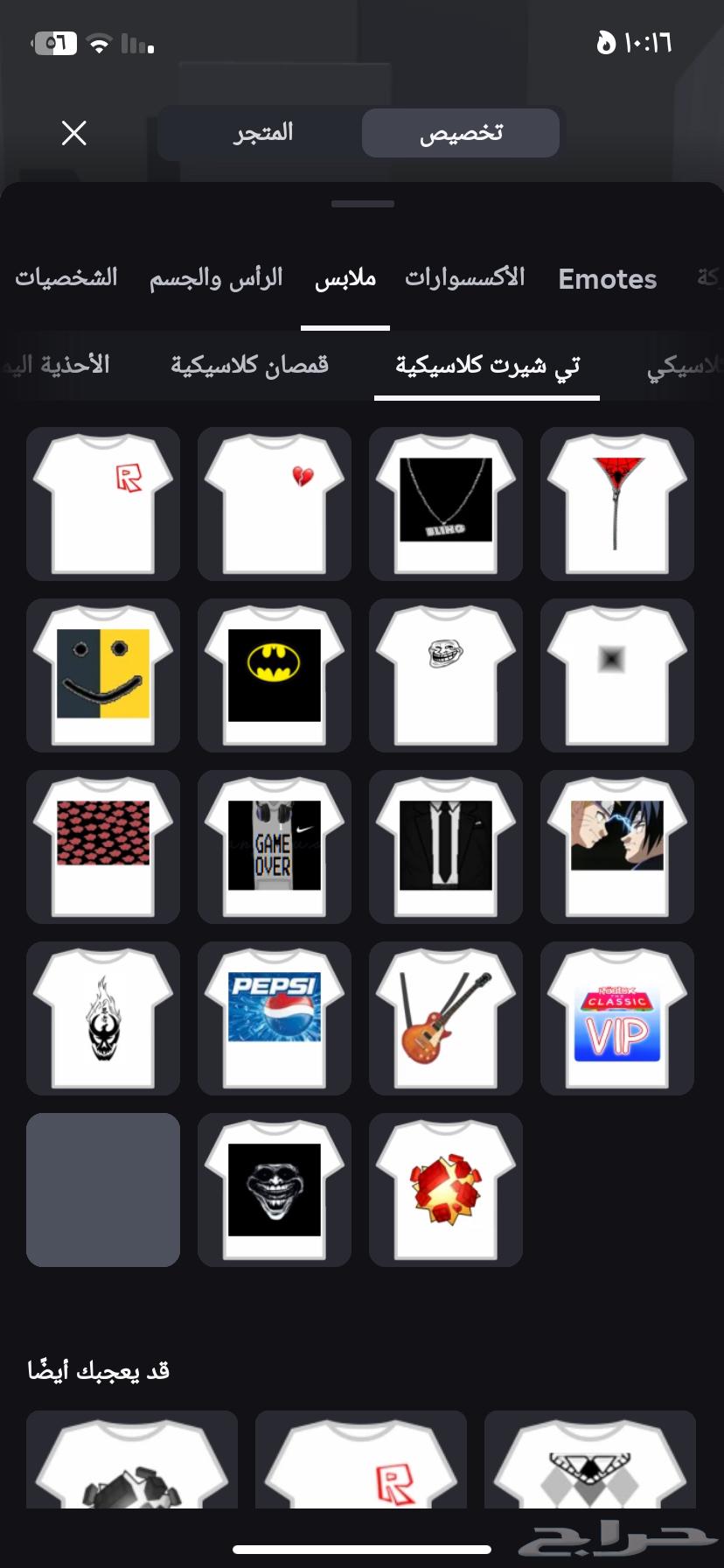Go to the الشخصيات category

(x=66, y=278)
